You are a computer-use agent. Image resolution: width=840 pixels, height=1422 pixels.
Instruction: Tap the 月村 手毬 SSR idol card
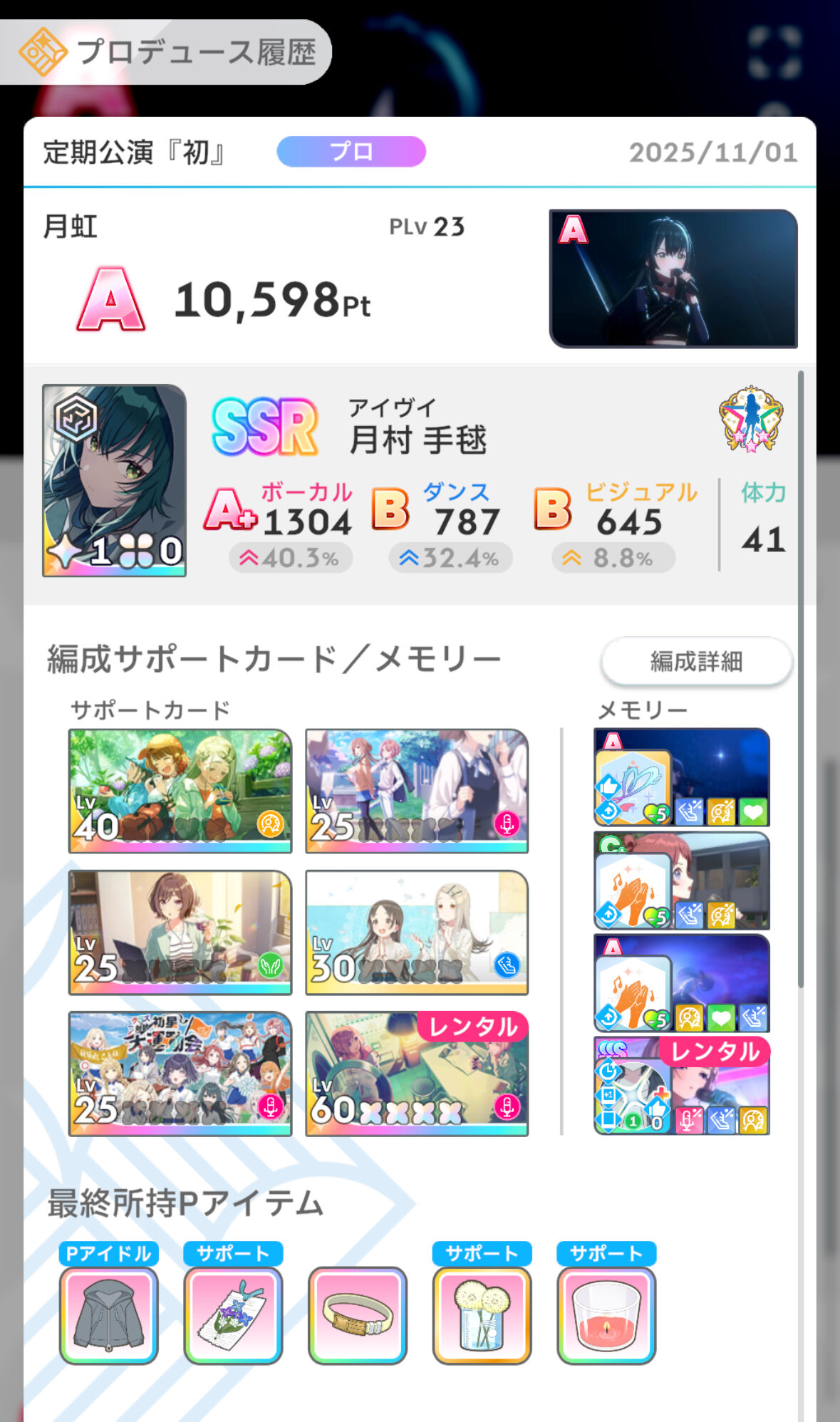(114, 480)
